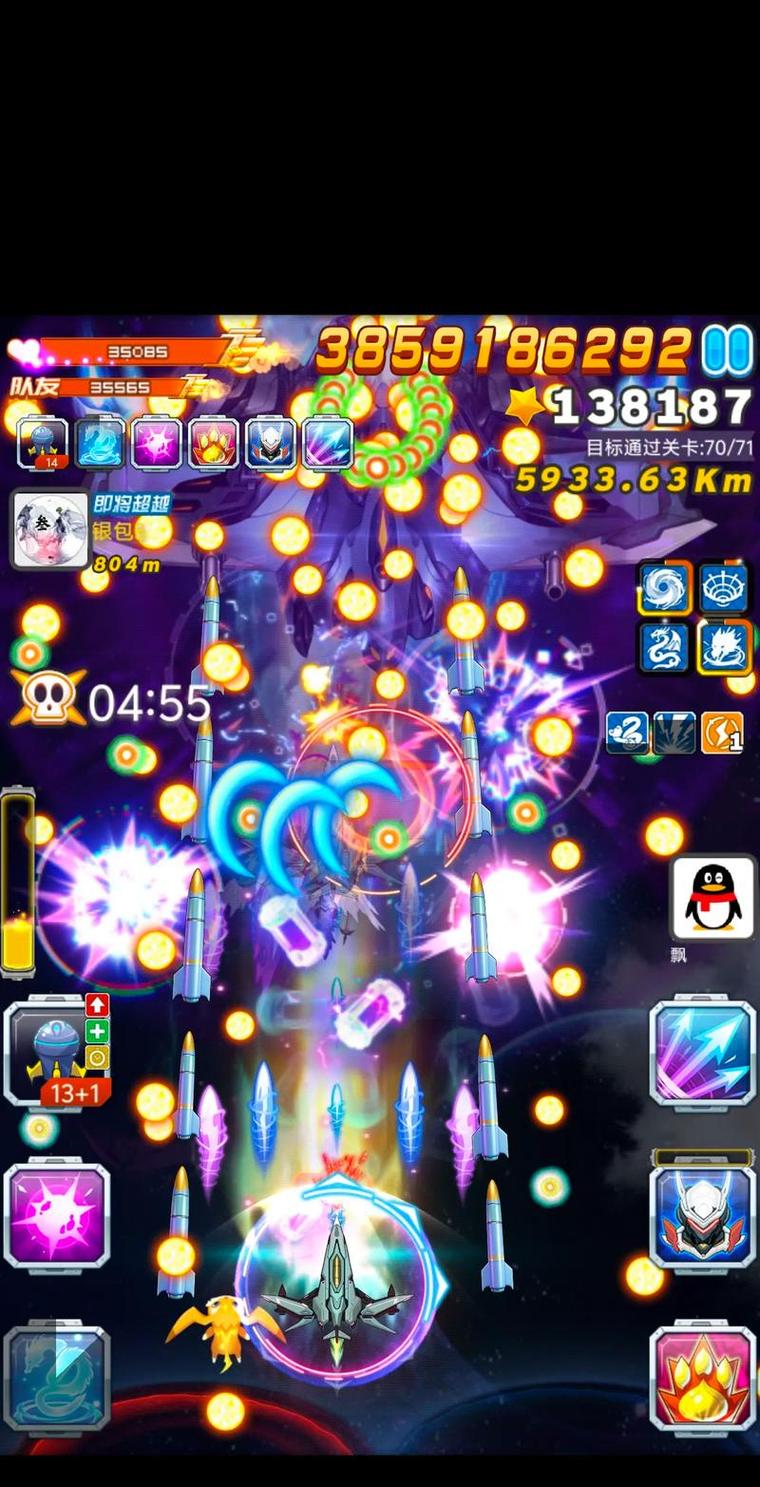Tap the blue serpent dragon ability icon

[x=665, y=647]
